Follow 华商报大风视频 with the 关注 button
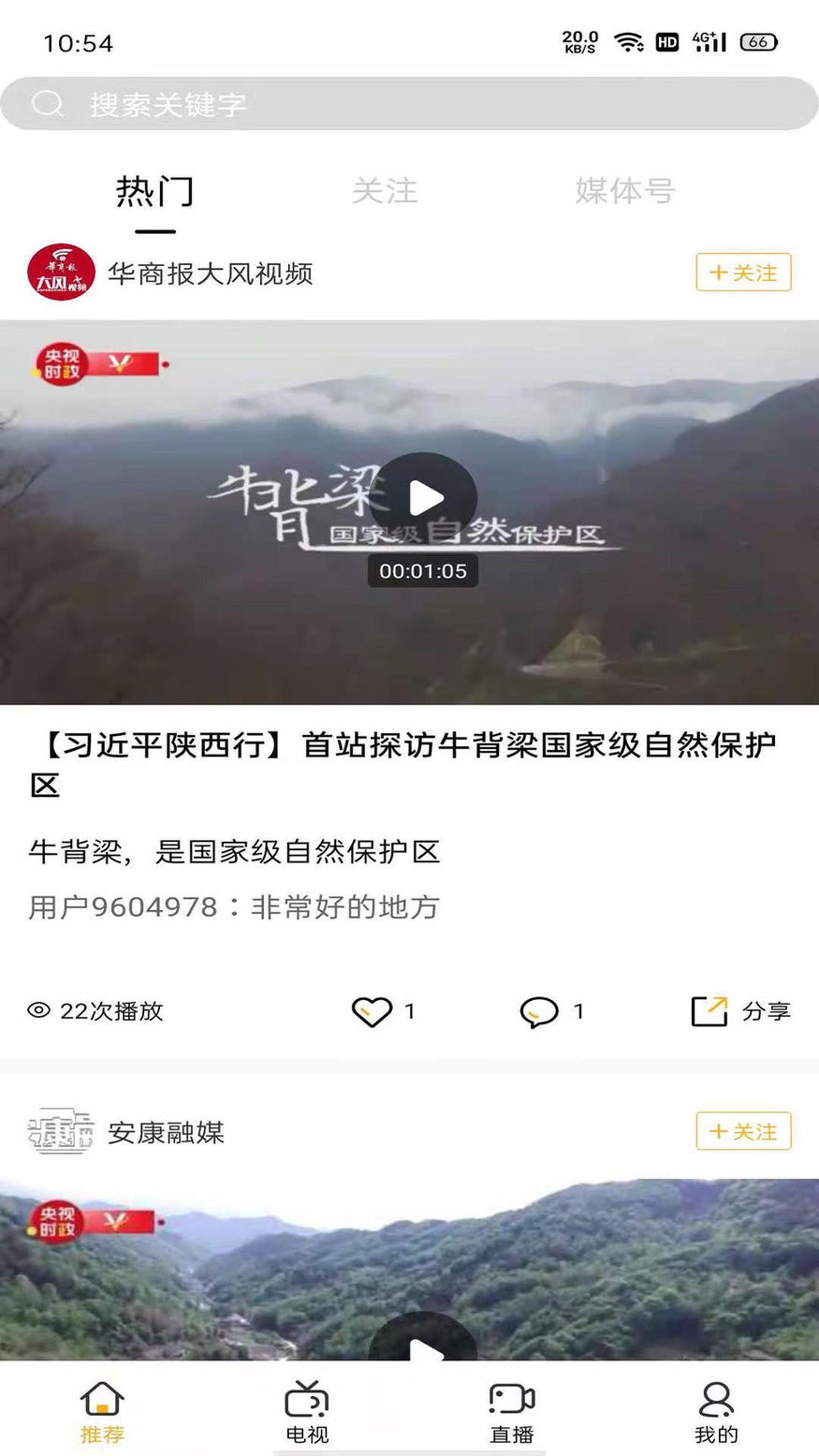Screen dimensions: 819x1456 (743, 272)
